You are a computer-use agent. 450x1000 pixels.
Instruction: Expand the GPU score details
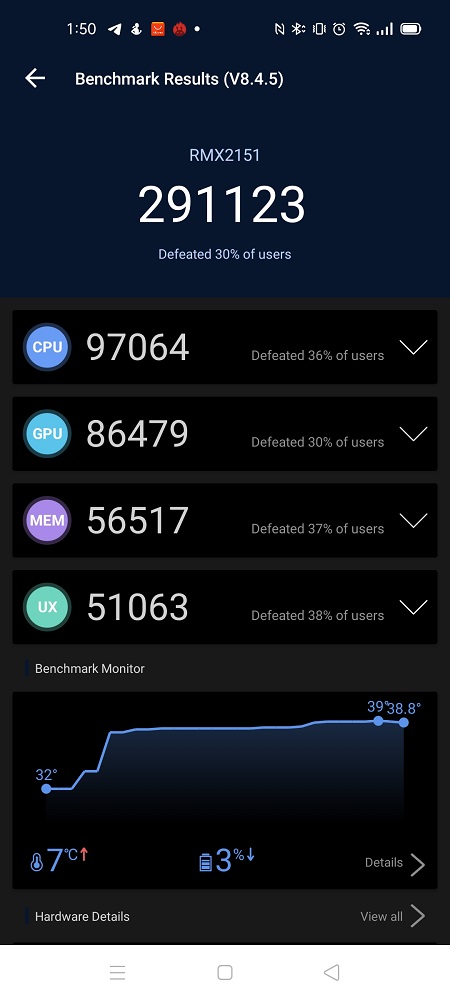413,434
